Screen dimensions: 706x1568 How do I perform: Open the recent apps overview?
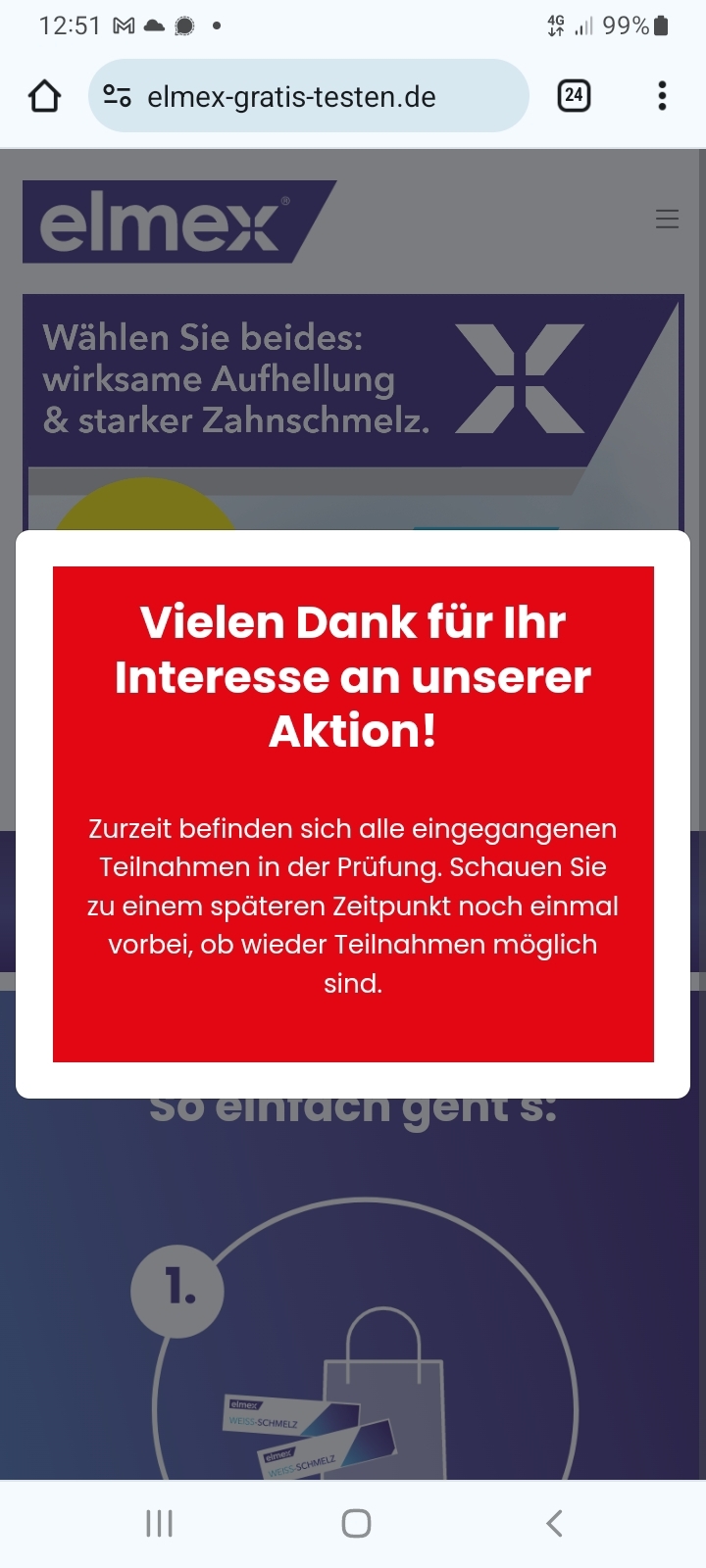pos(159,1523)
